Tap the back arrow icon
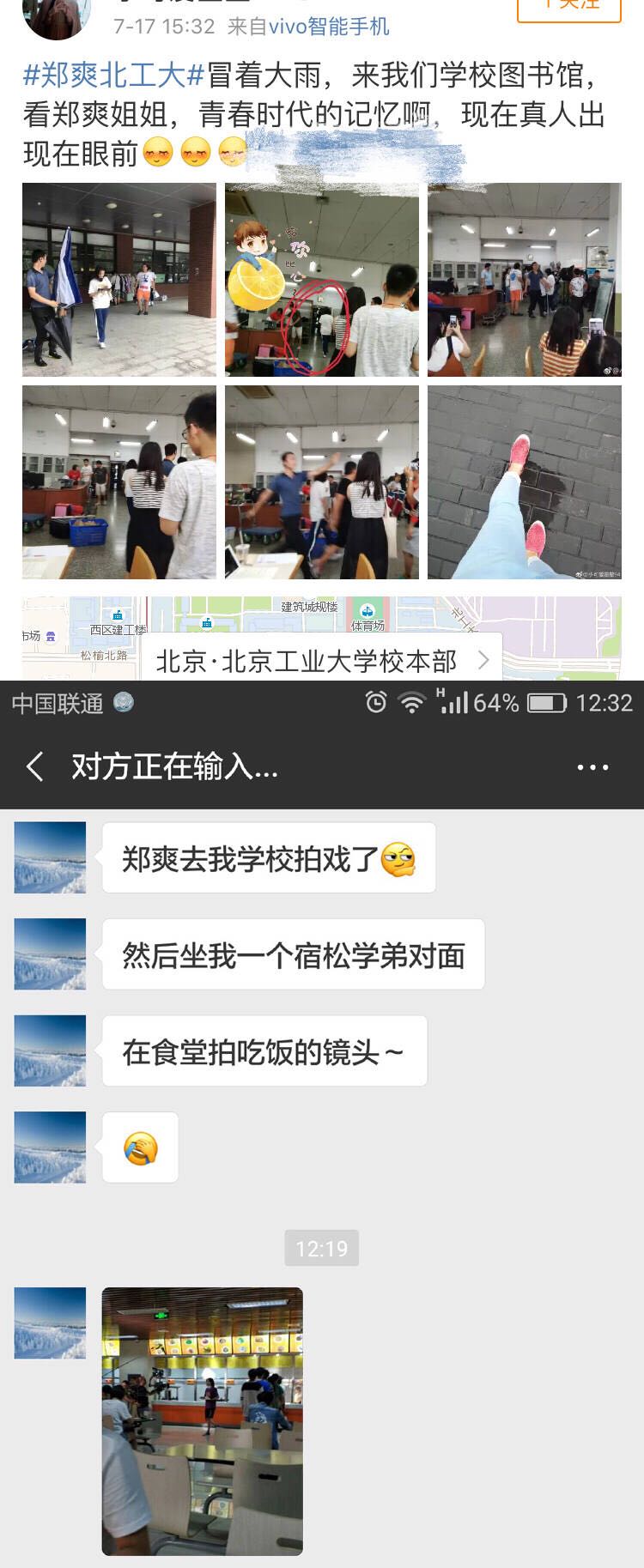The image size is (644, 1568). [34, 766]
